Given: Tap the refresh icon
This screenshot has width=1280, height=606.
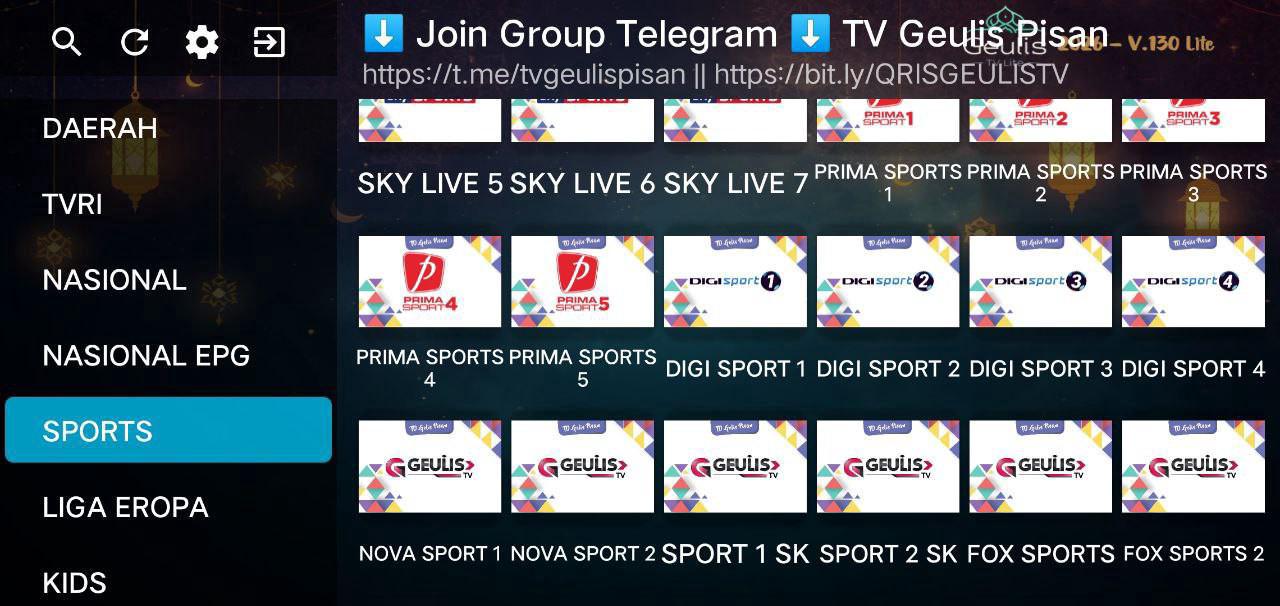Looking at the screenshot, I should click(134, 42).
